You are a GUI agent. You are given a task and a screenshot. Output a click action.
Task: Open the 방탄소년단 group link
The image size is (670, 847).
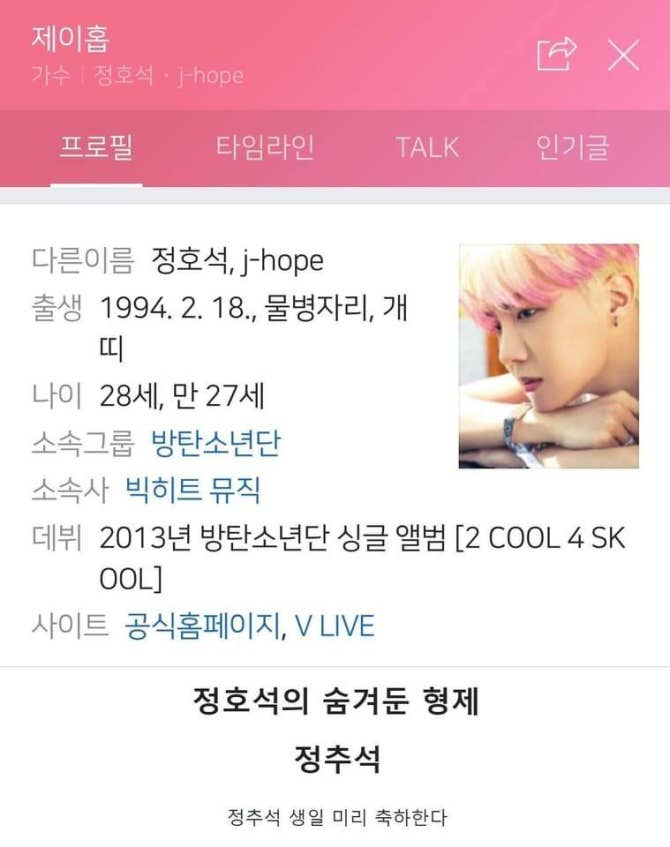pyautogui.click(x=215, y=442)
